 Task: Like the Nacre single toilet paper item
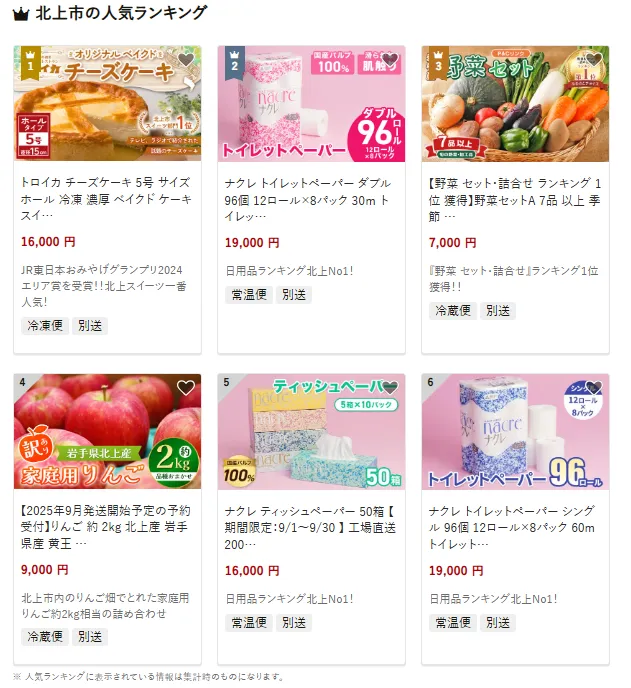click(593, 388)
